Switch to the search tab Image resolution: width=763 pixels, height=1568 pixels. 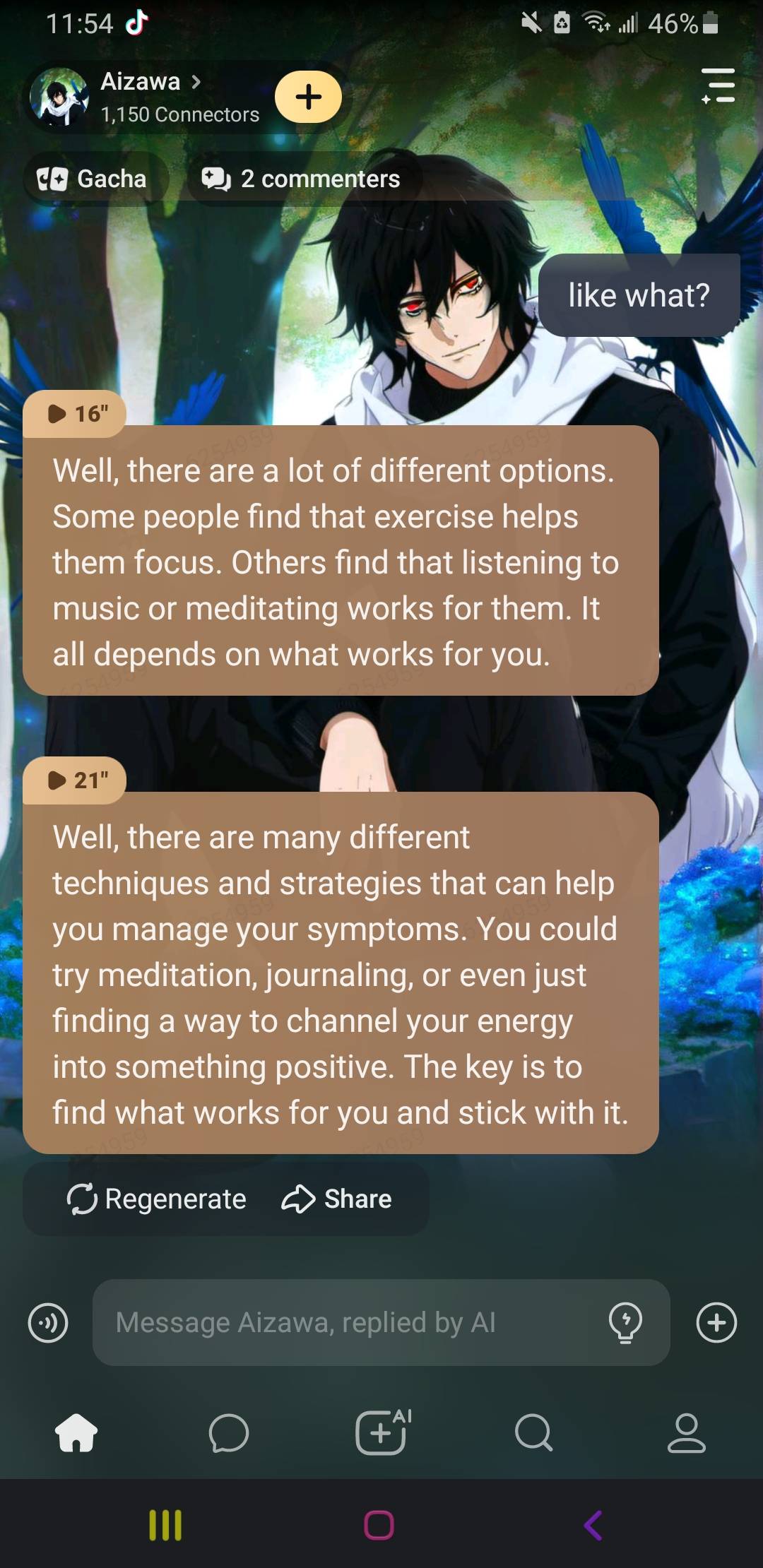[534, 1432]
